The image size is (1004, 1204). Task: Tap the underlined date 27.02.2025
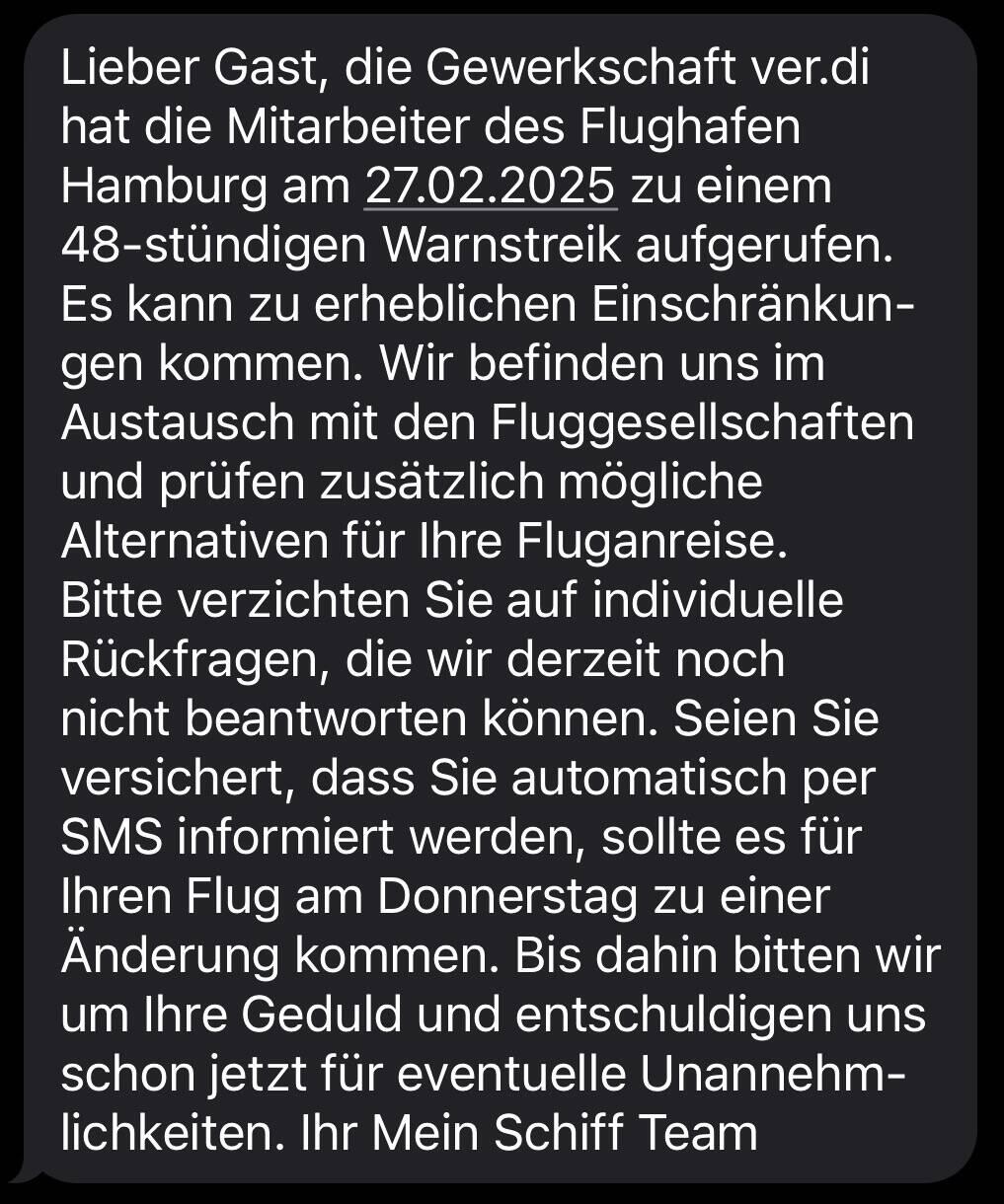click(x=491, y=188)
